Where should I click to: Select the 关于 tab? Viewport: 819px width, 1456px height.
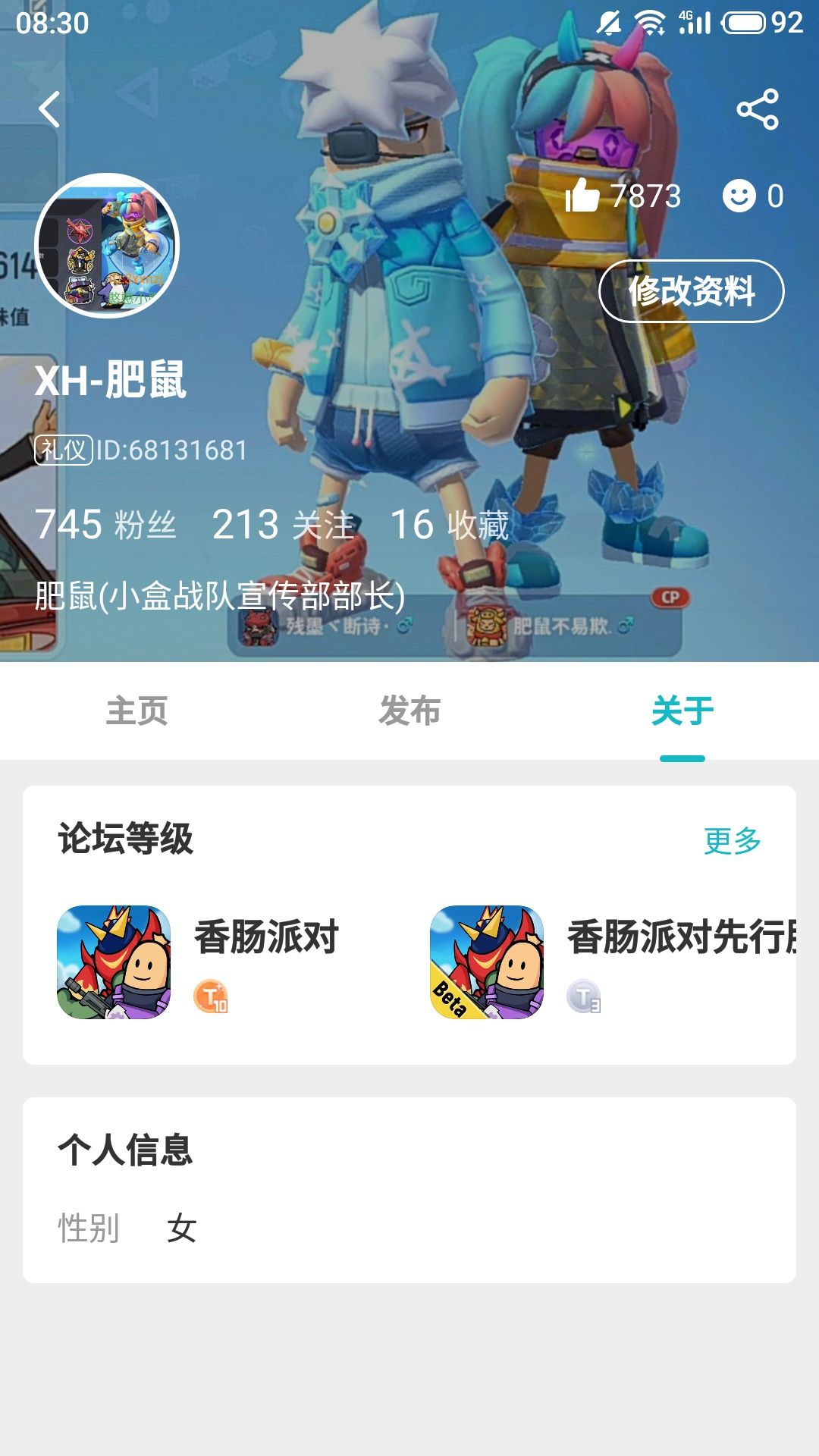682,711
